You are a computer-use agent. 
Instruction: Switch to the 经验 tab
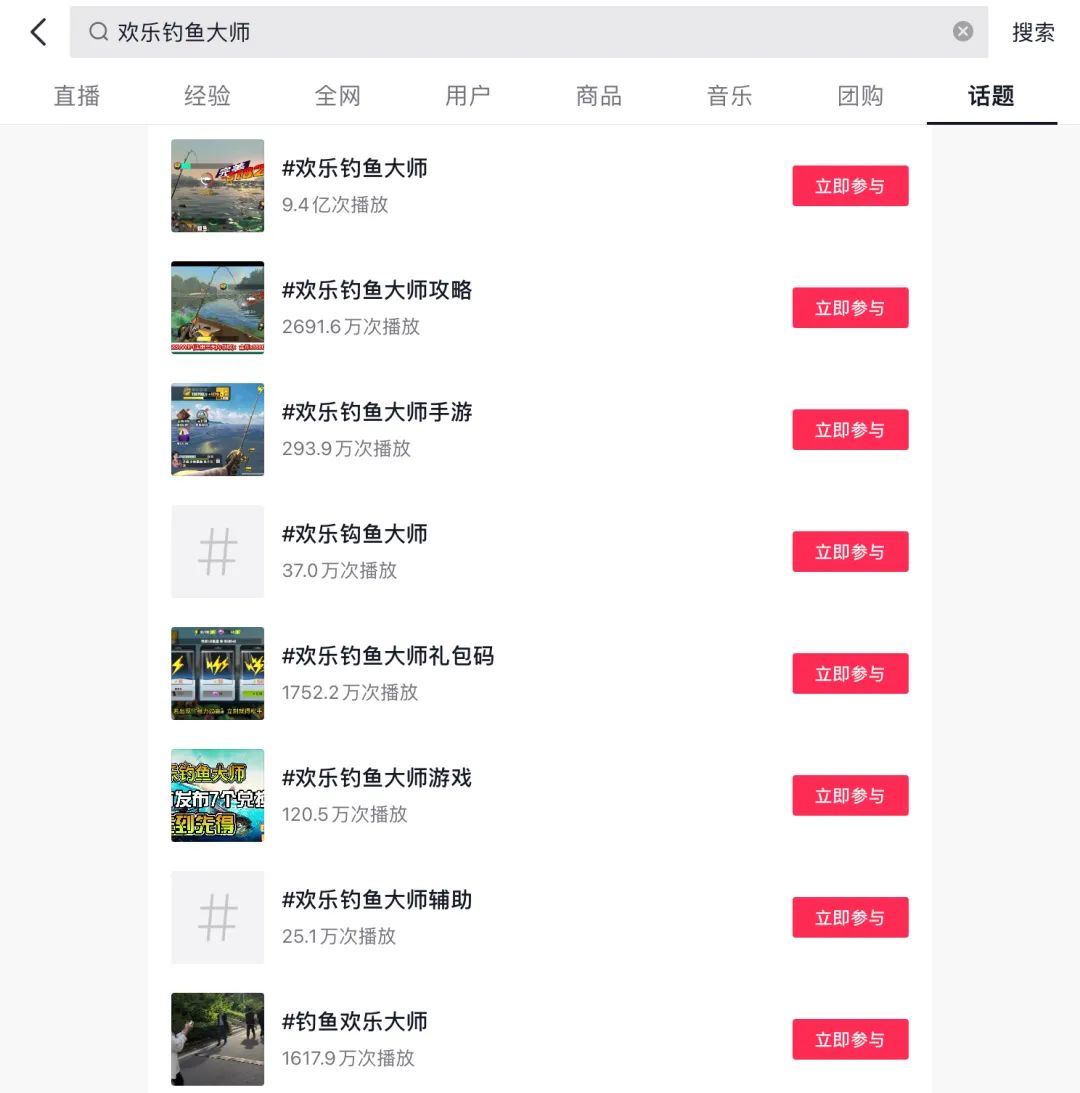(208, 96)
